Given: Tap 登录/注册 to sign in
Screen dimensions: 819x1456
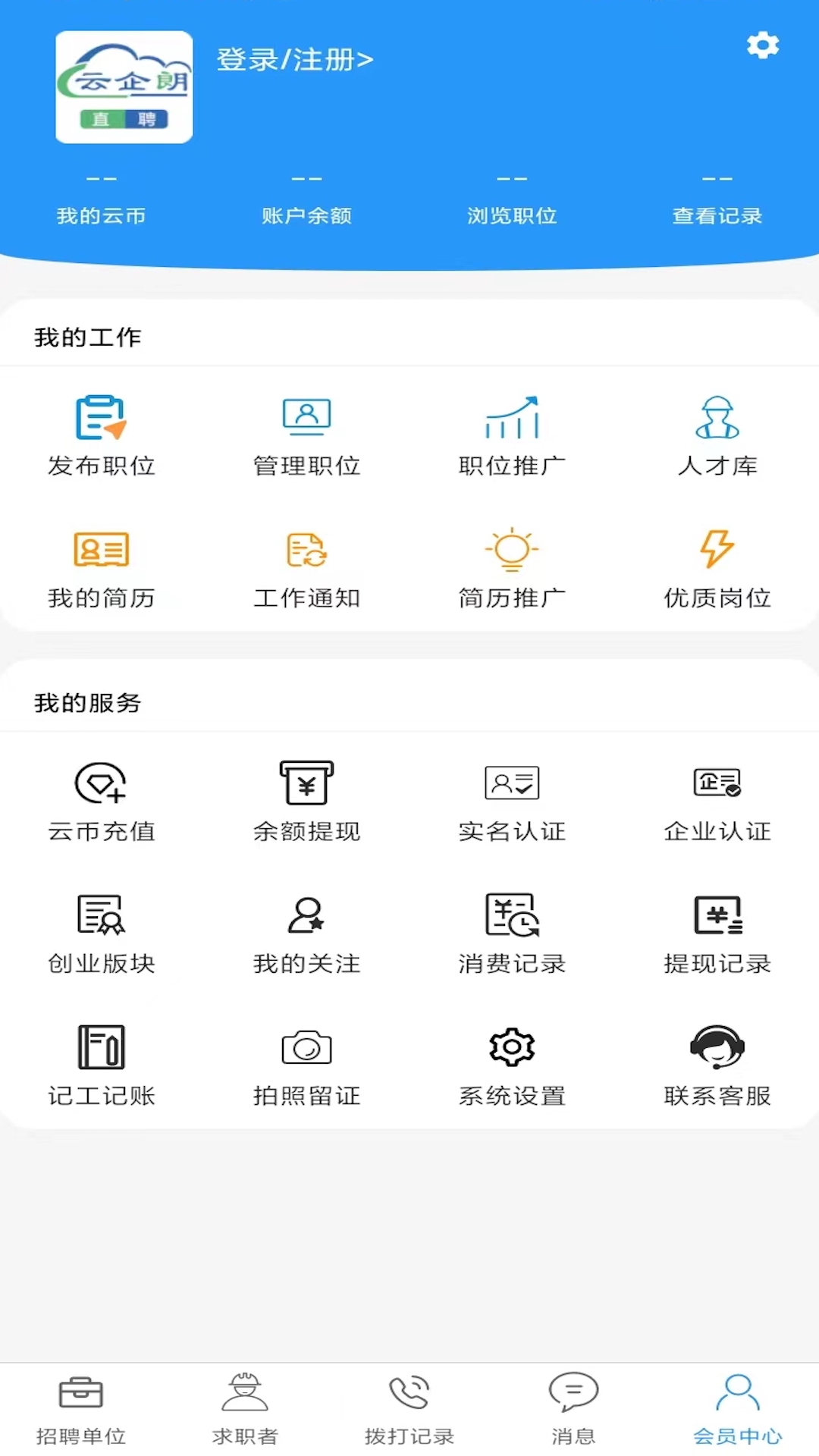Looking at the screenshot, I should coord(295,60).
